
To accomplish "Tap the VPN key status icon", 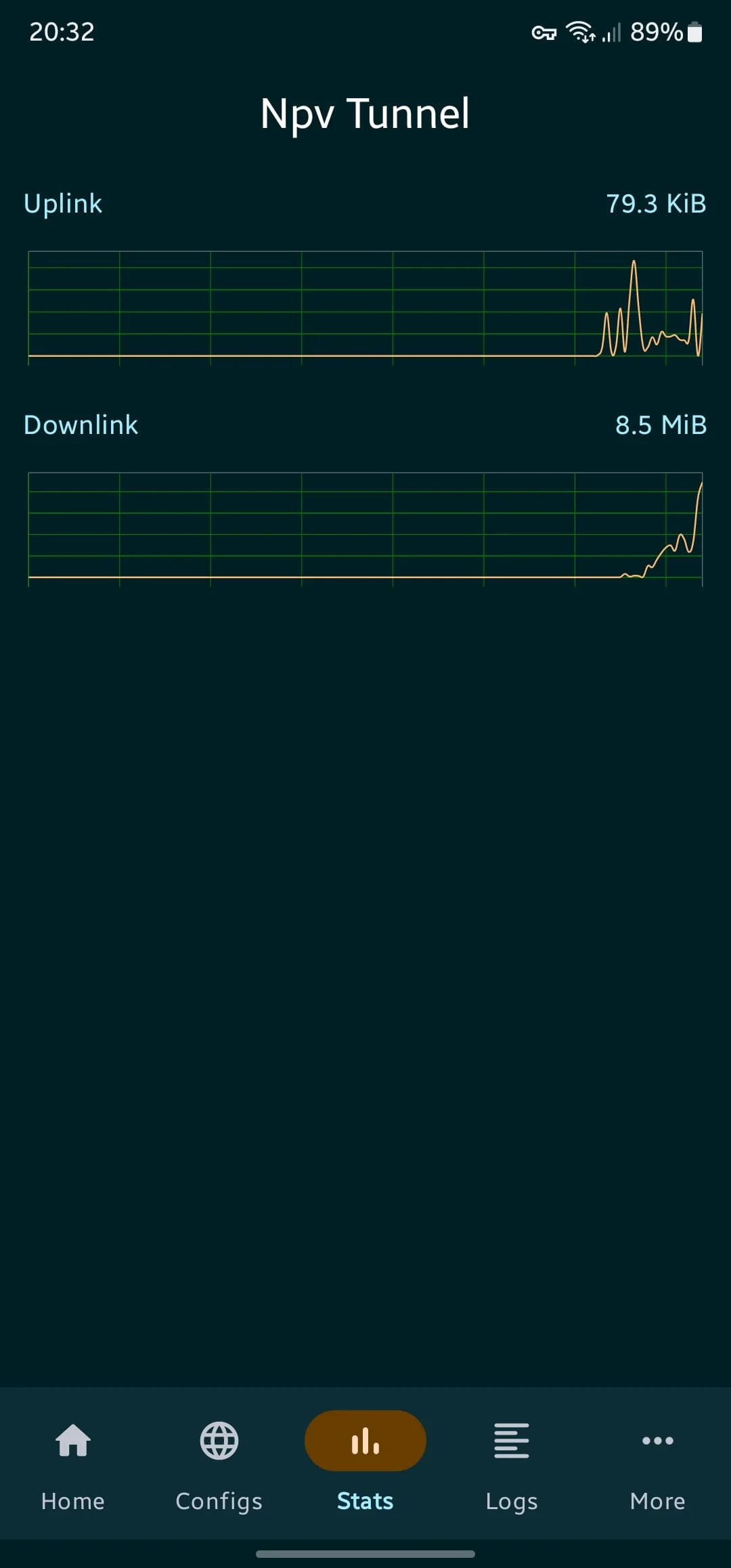I will point(544,31).
